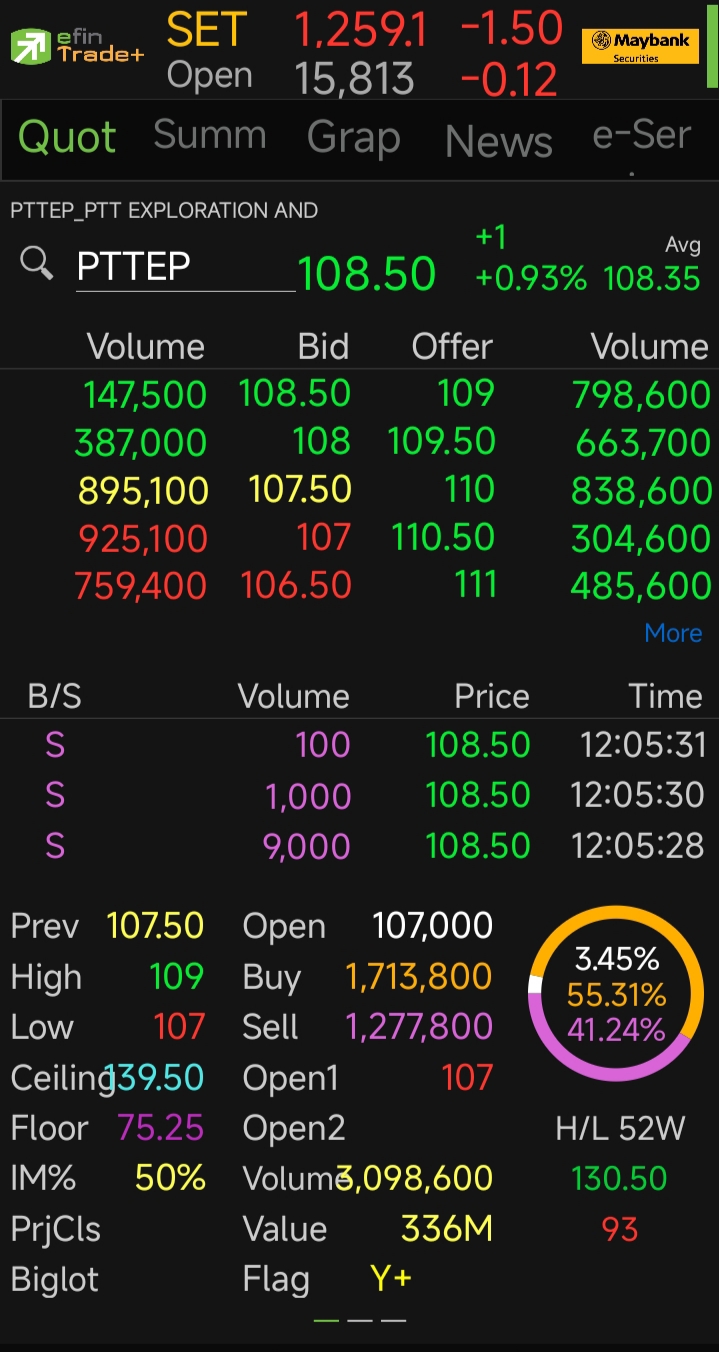Tap the page indicator dots
This screenshot has height=1352, width=719.
click(x=360, y=1320)
